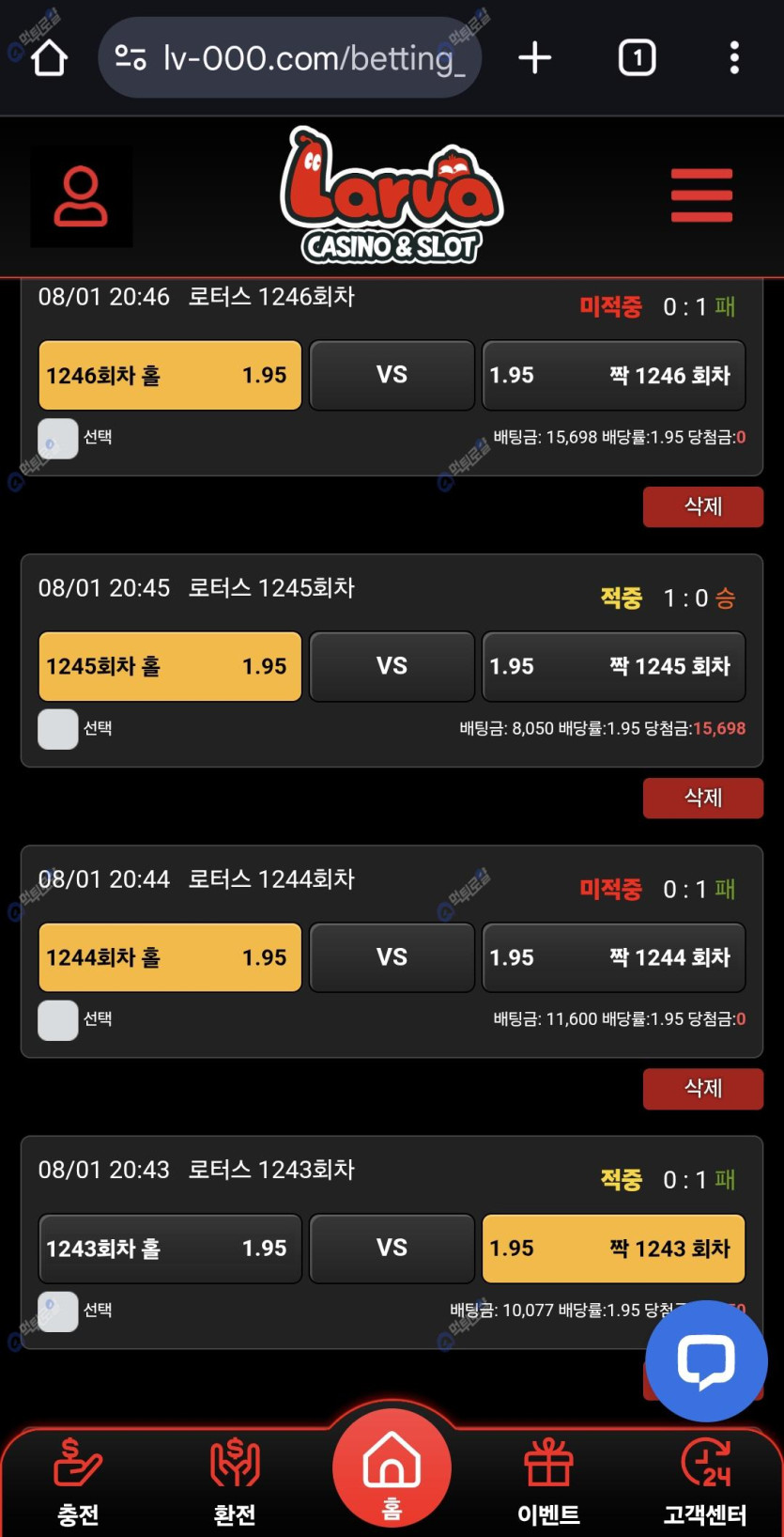Viewport: 784px width, 1537px height.
Task: Tap the lv-000.com address bar
Action: (x=291, y=58)
